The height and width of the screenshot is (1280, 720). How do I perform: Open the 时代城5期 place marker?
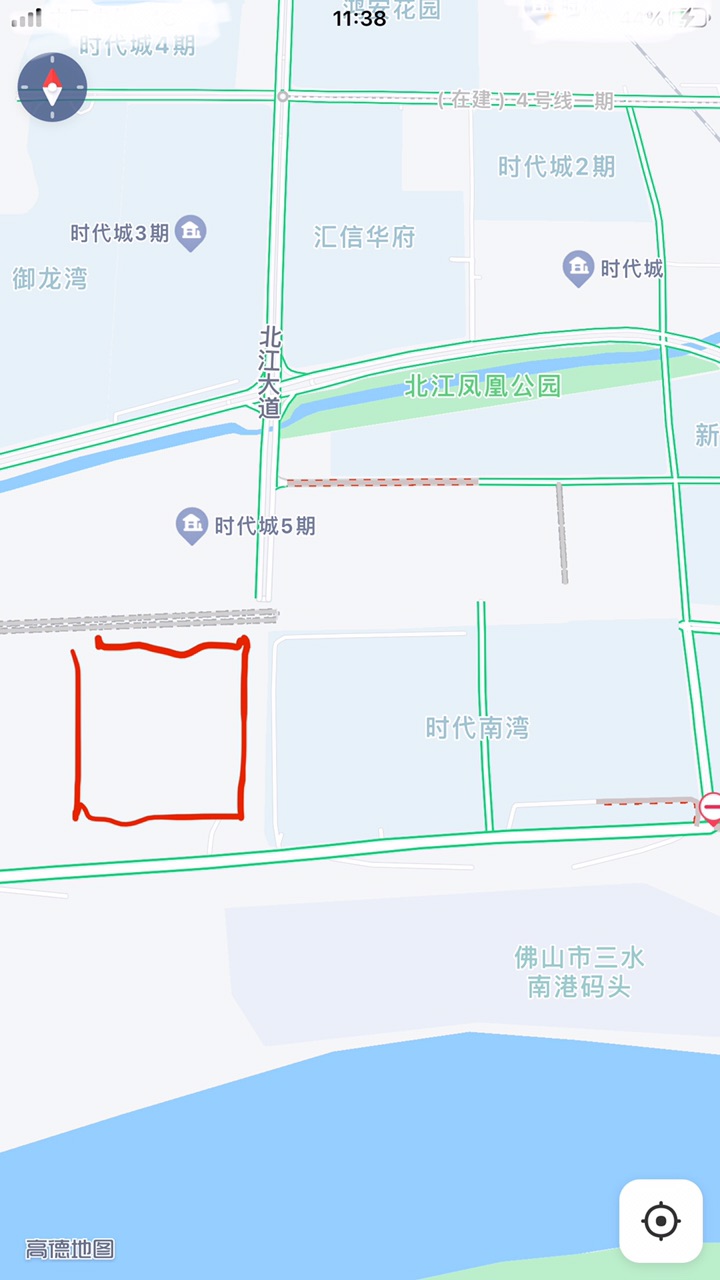(191, 525)
